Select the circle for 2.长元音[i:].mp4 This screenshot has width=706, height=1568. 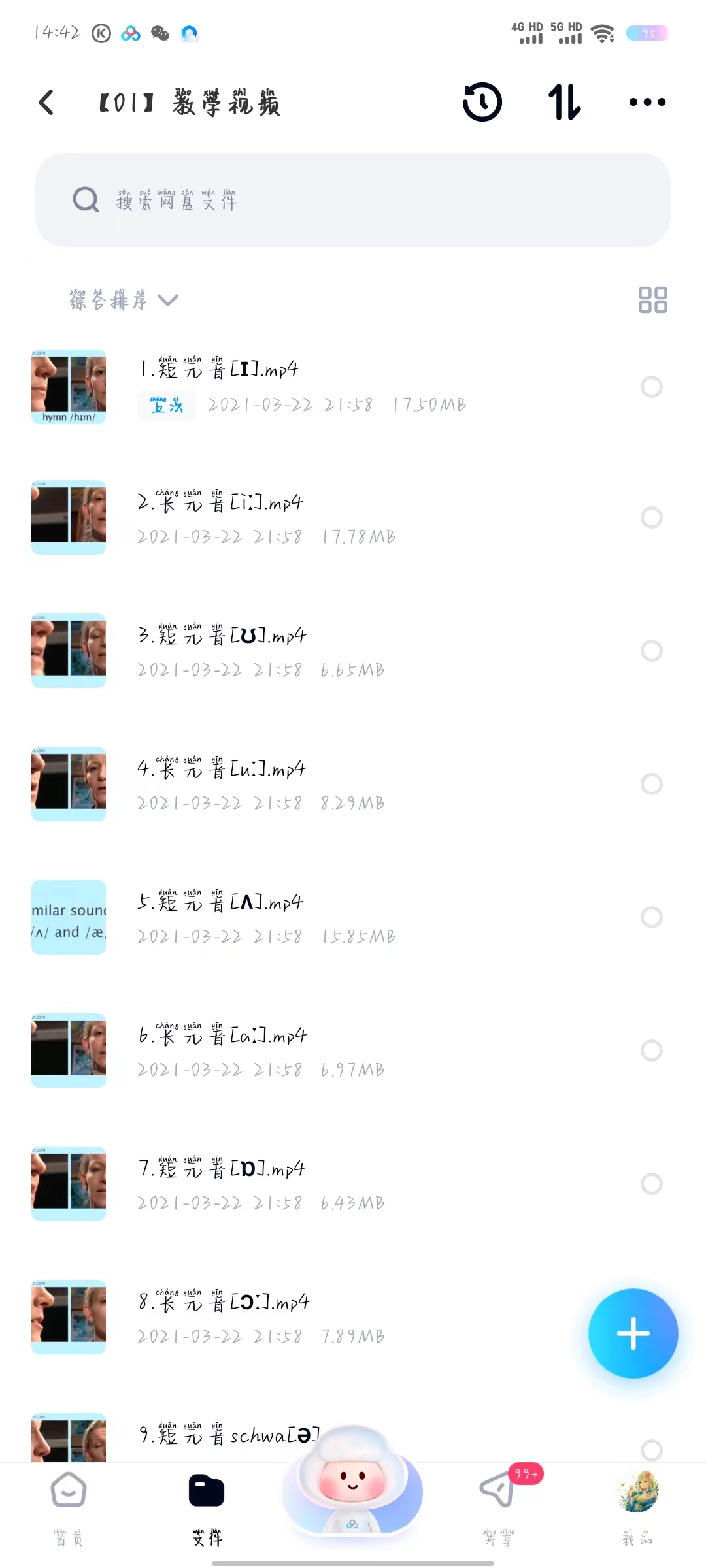pos(651,518)
